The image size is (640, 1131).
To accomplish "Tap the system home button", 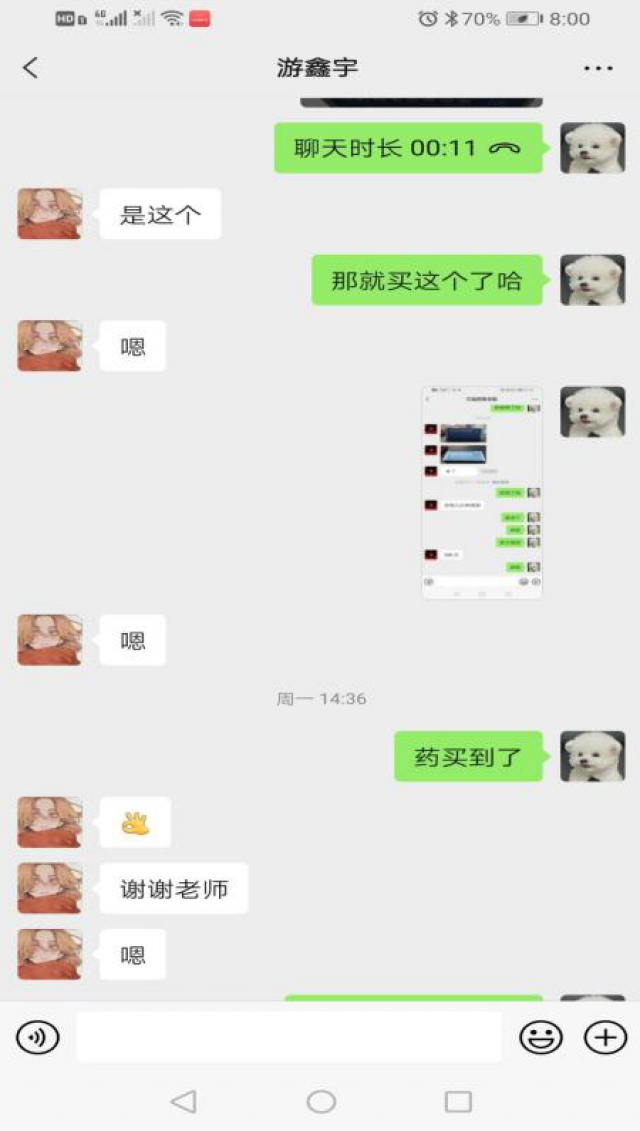I will click(x=321, y=1101).
